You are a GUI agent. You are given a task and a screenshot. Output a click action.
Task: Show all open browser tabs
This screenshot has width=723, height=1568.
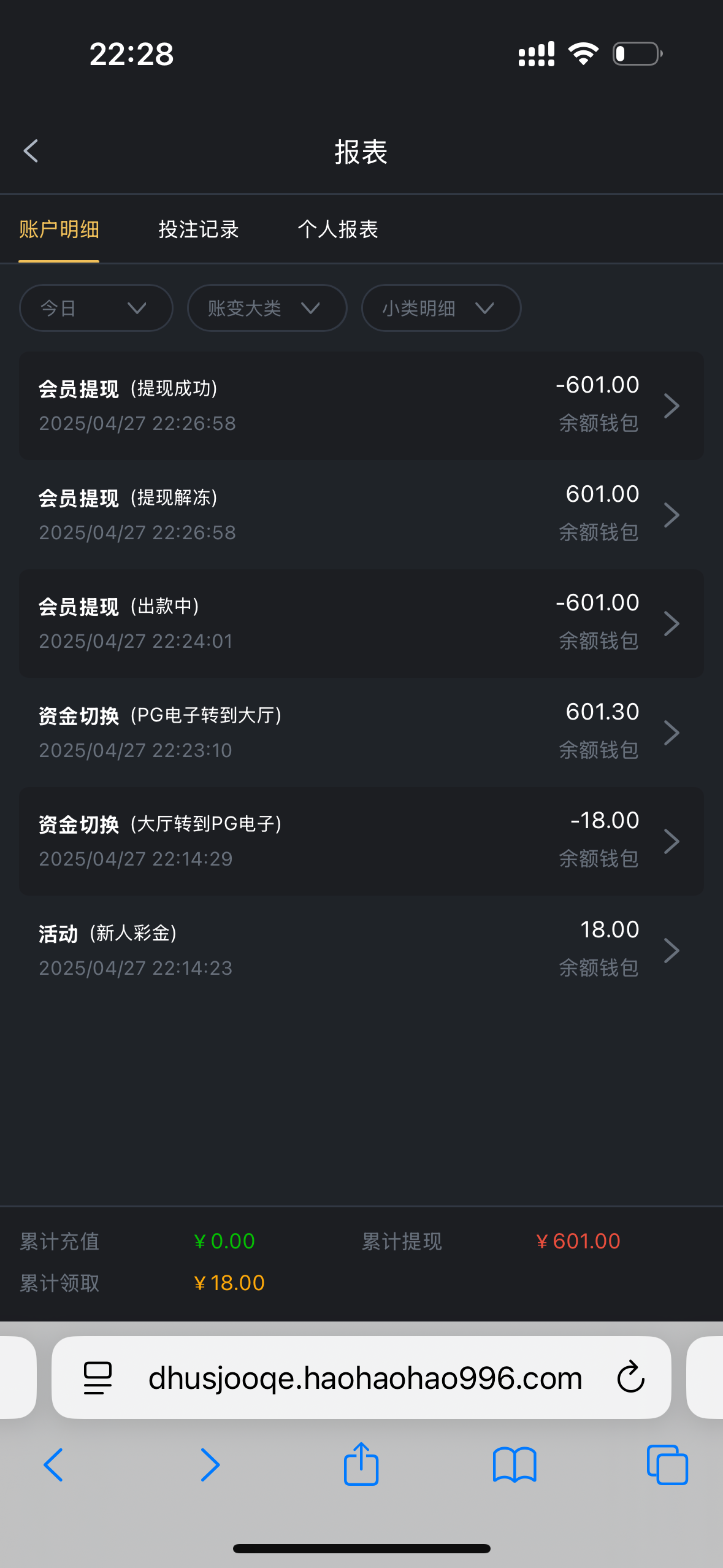[x=667, y=1465]
